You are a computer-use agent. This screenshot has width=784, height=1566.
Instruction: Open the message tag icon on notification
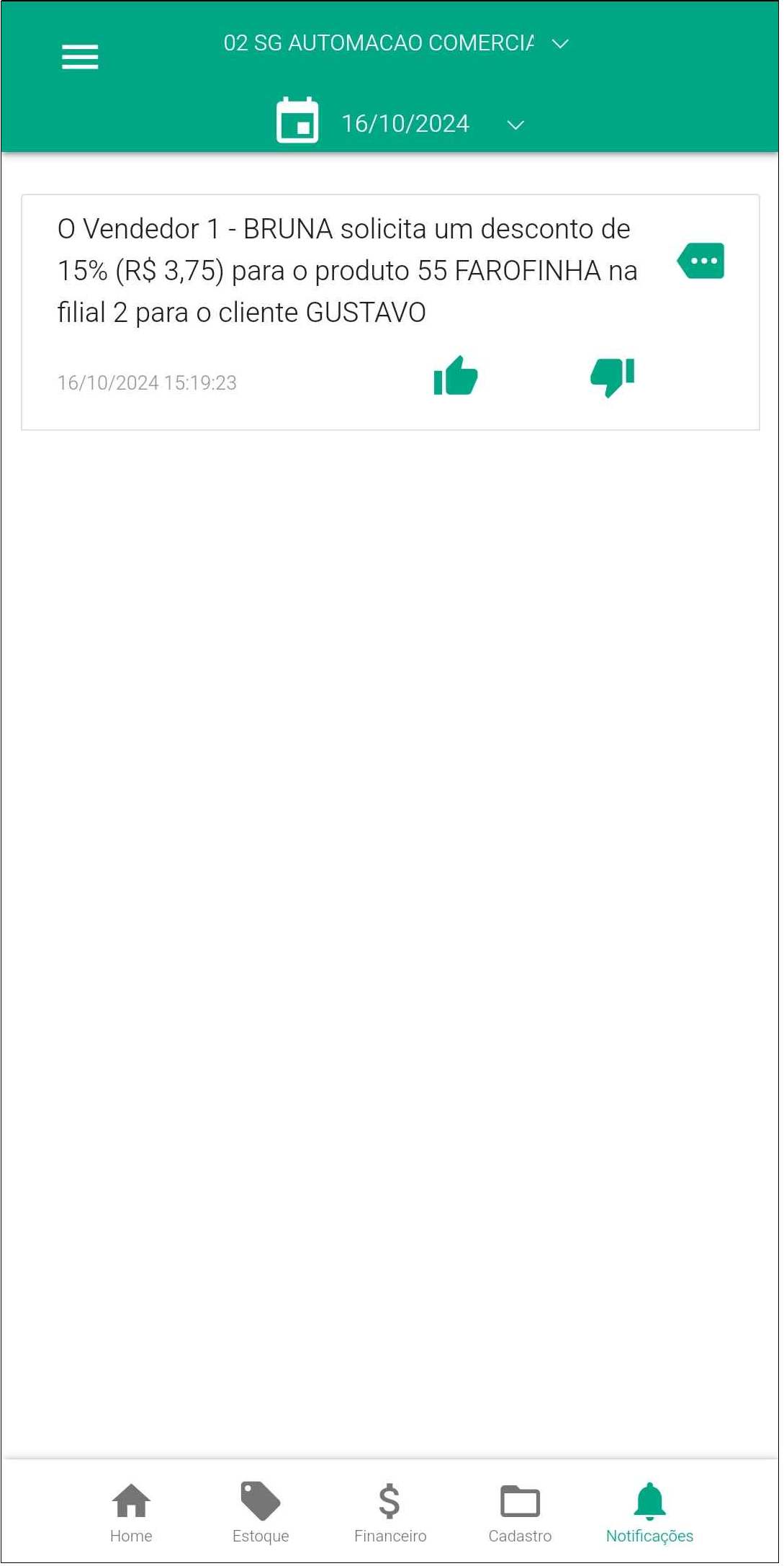(702, 261)
